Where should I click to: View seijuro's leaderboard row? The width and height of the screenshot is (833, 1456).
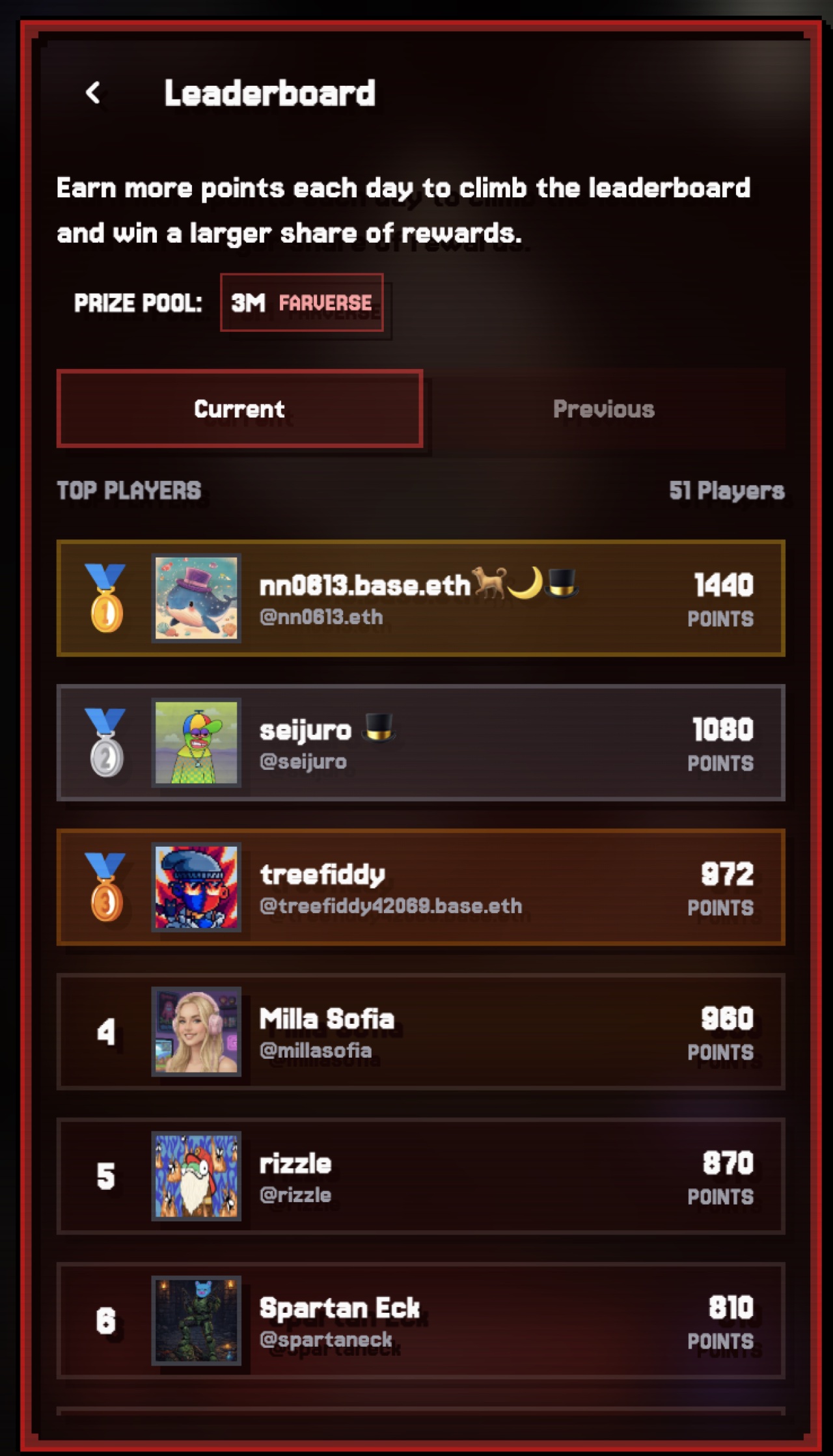(420, 743)
